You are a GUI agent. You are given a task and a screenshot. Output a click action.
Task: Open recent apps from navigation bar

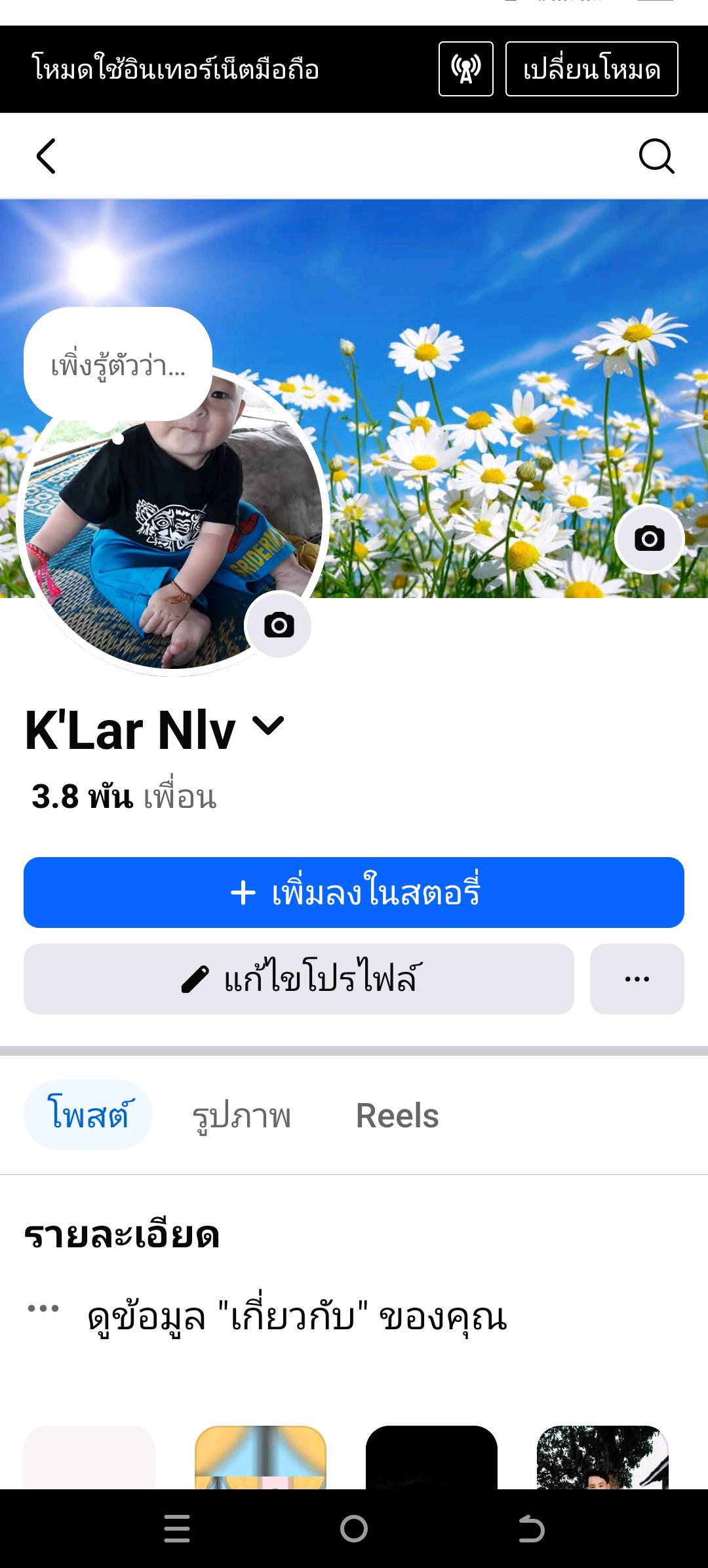[x=177, y=1529]
